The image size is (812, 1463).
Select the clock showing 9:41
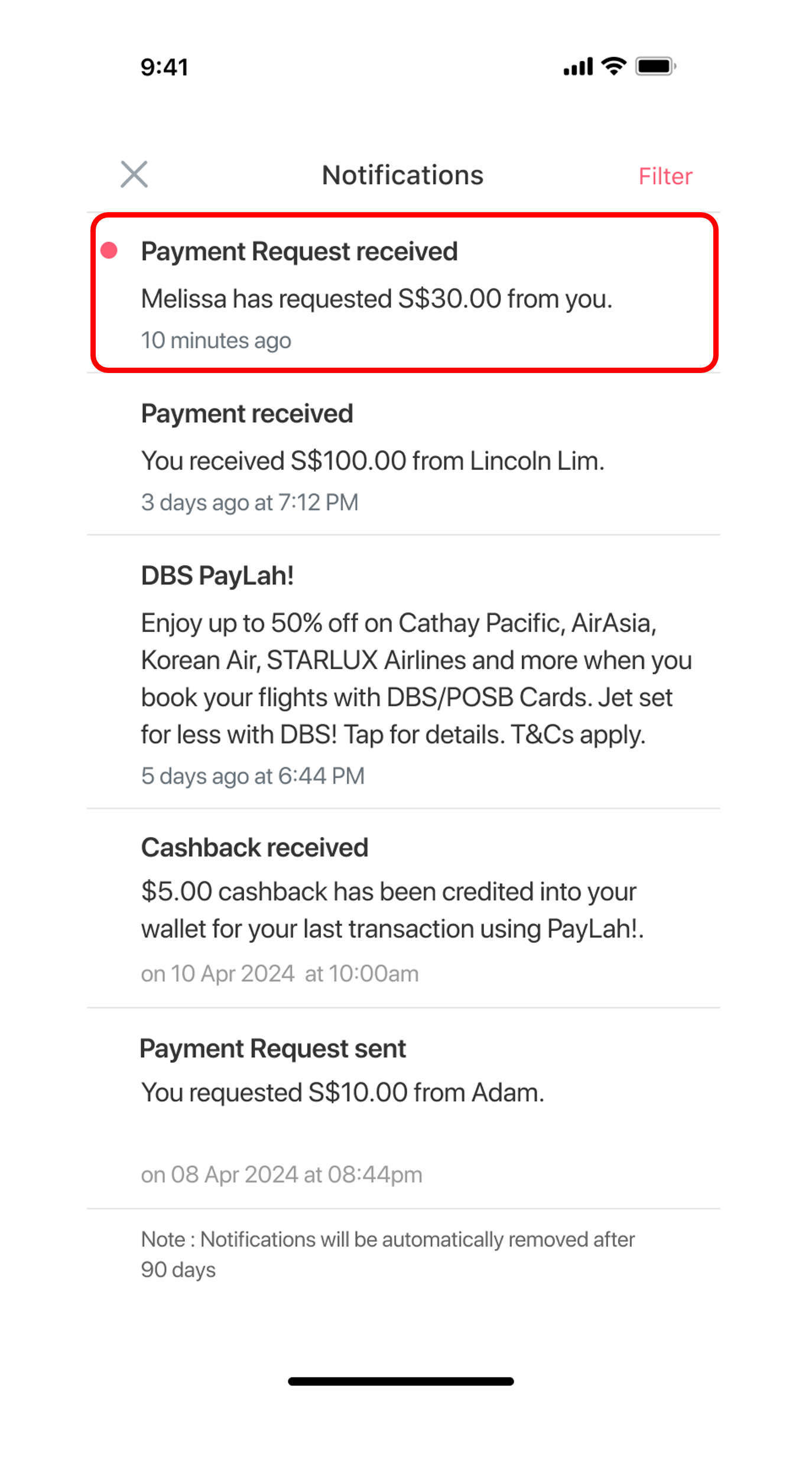coord(164,67)
